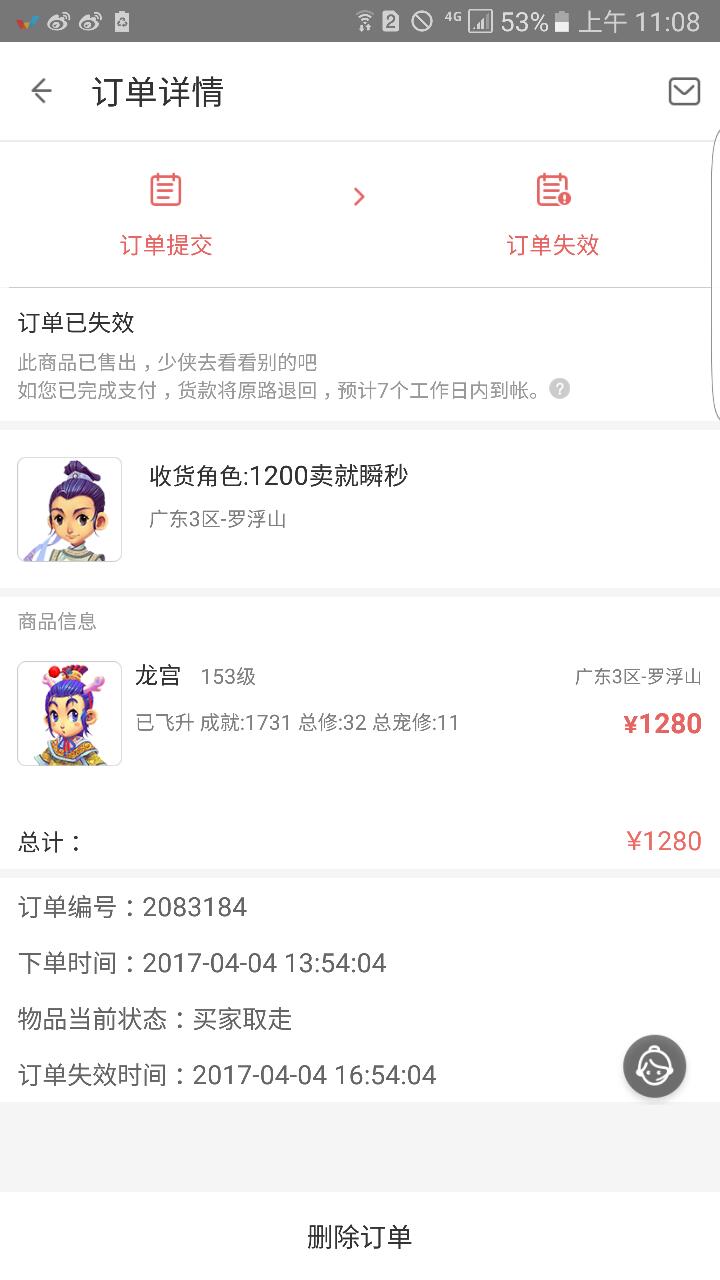Open the 龙宫 153级 product item
720x1280 pixels.
coord(360,712)
